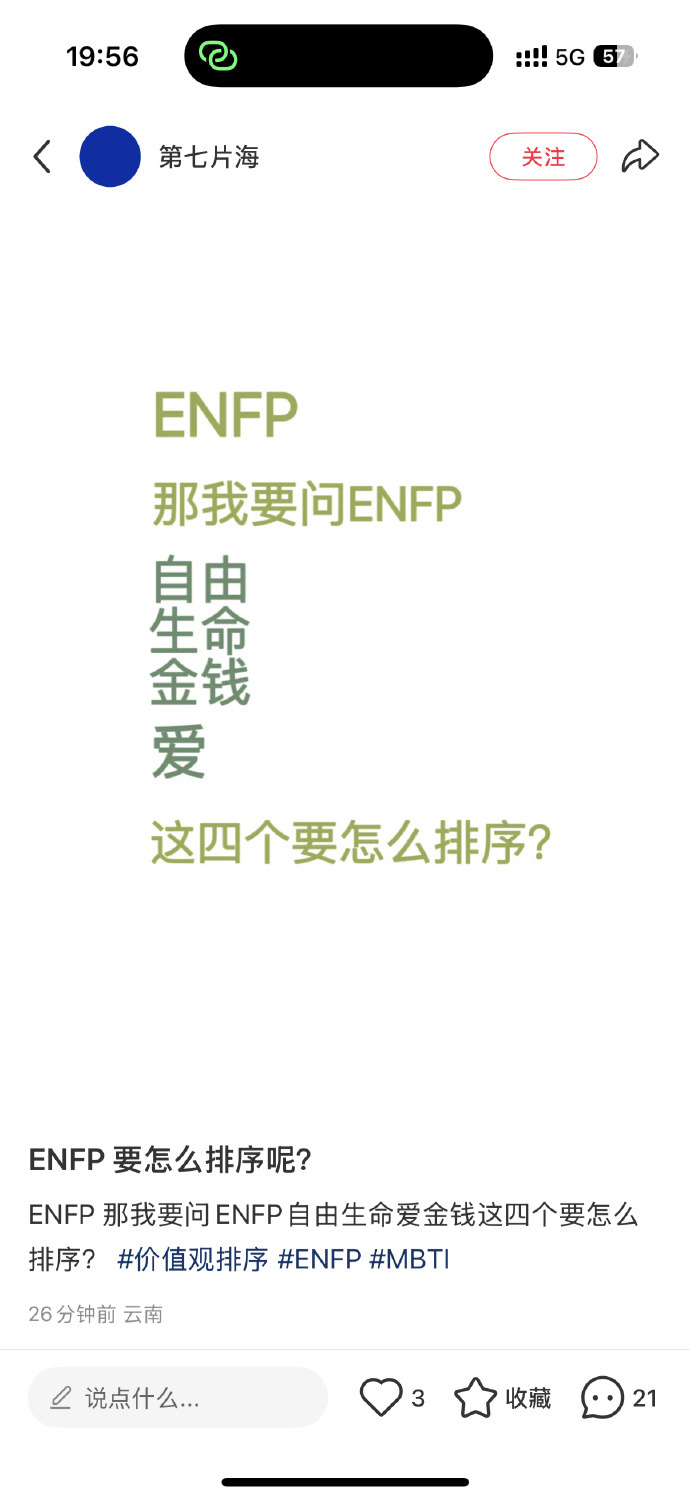Viewport: 690px width, 1500px height.
Task: Open the #价值观排序 hashtag
Action: pyautogui.click(x=193, y=1258)
